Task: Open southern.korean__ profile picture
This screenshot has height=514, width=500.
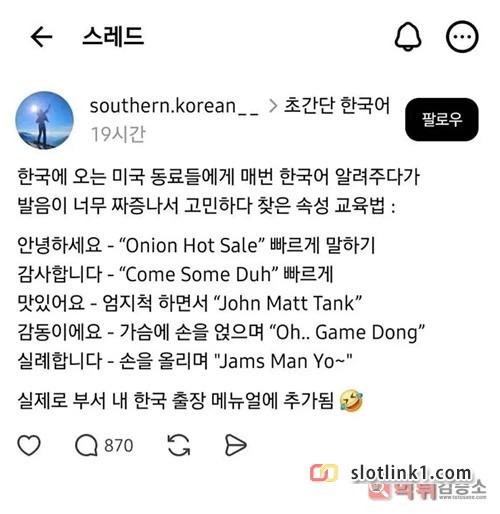Action: 44,120
